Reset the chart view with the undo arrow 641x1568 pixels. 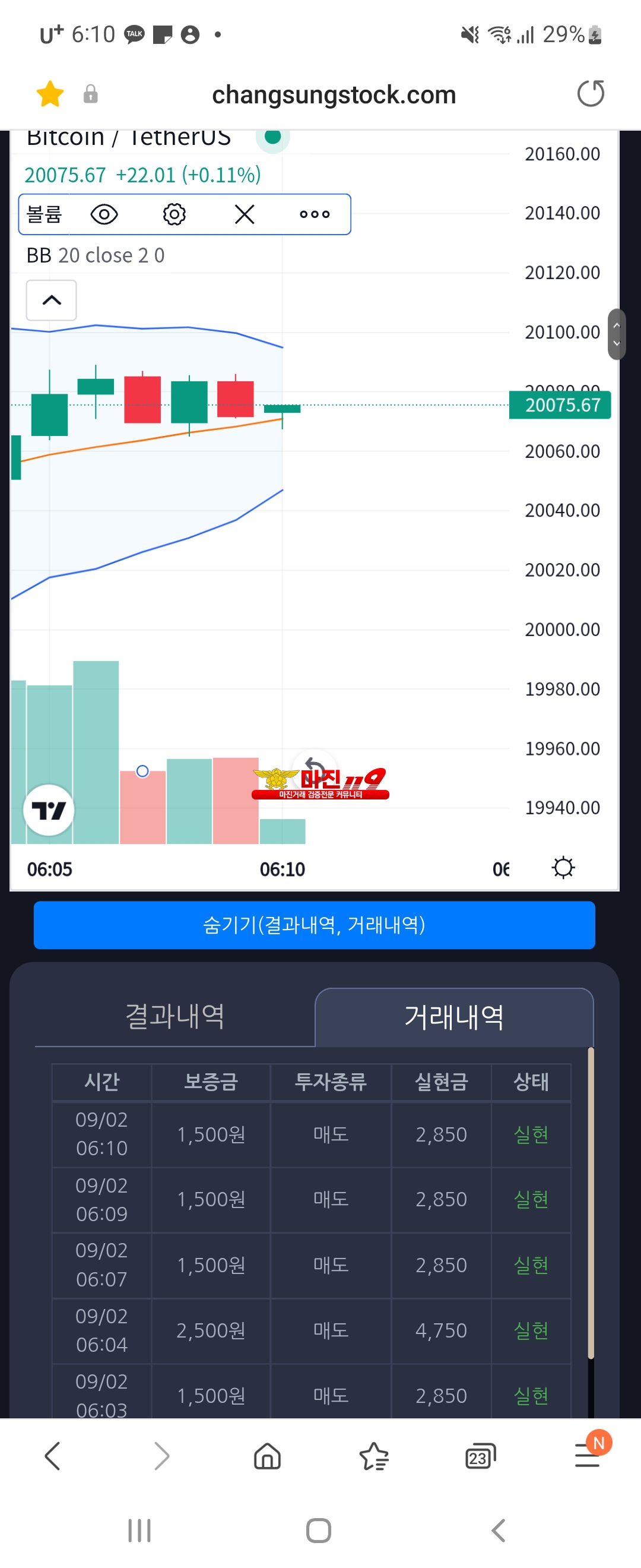coord(315,764)
